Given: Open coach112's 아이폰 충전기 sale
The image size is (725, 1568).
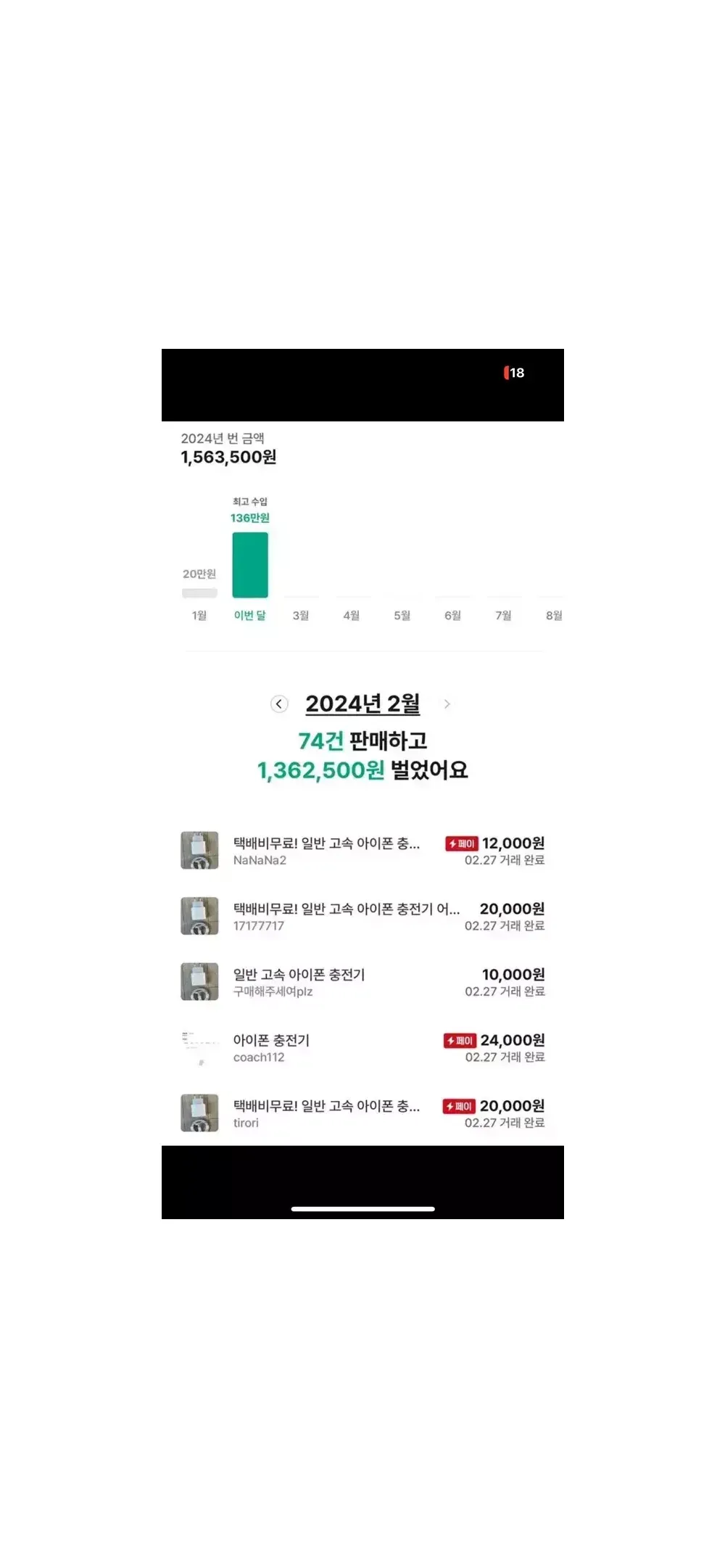Looking at the screenshot, I should [x=362, y=1047].
